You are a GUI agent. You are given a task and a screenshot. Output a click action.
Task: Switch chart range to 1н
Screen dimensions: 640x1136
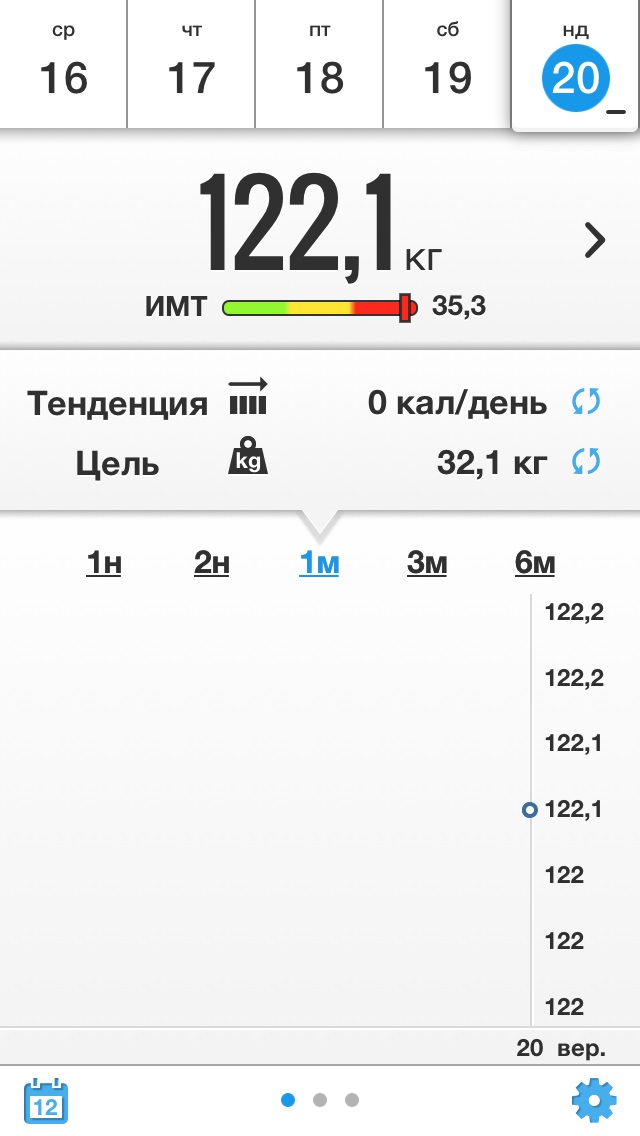point(104,564)
